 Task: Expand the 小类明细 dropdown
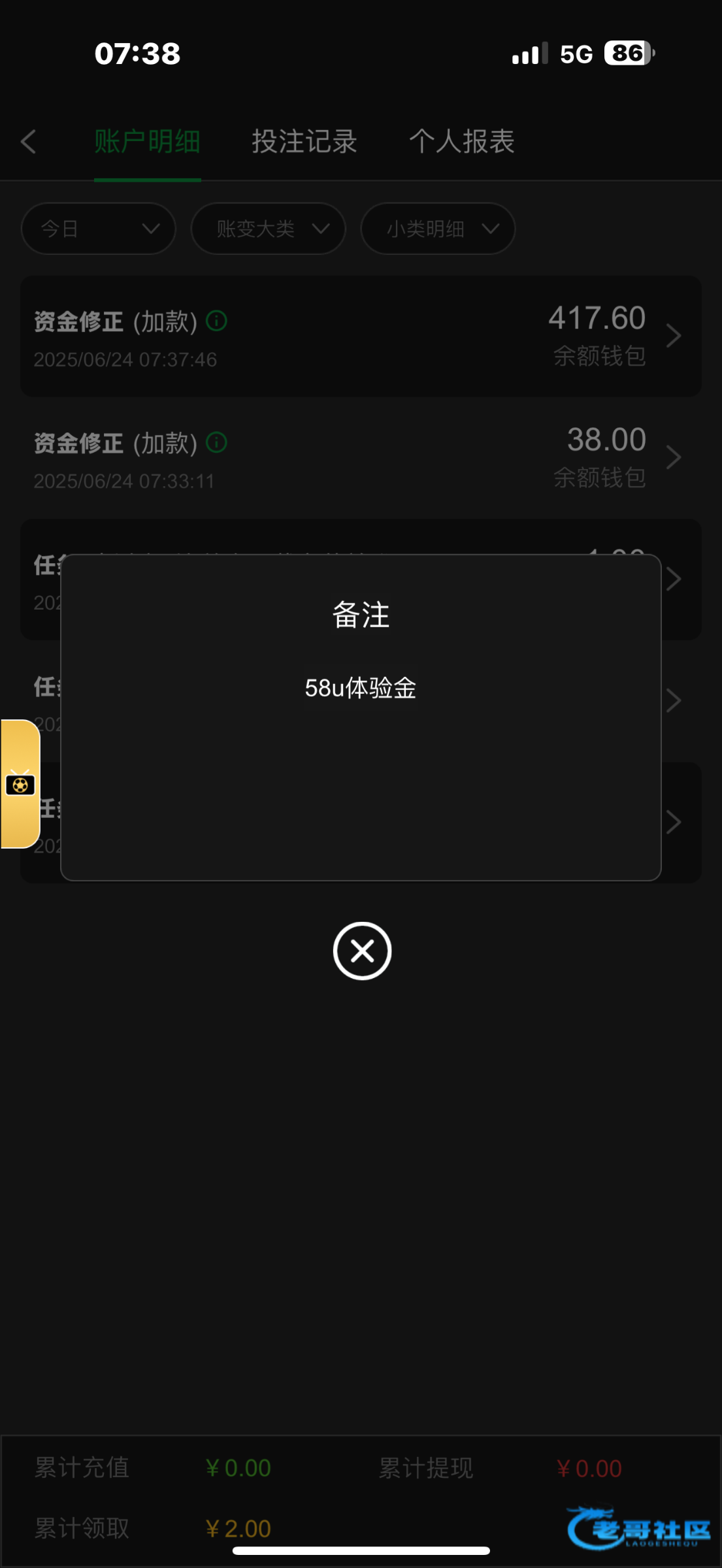(x=438, y=229)
